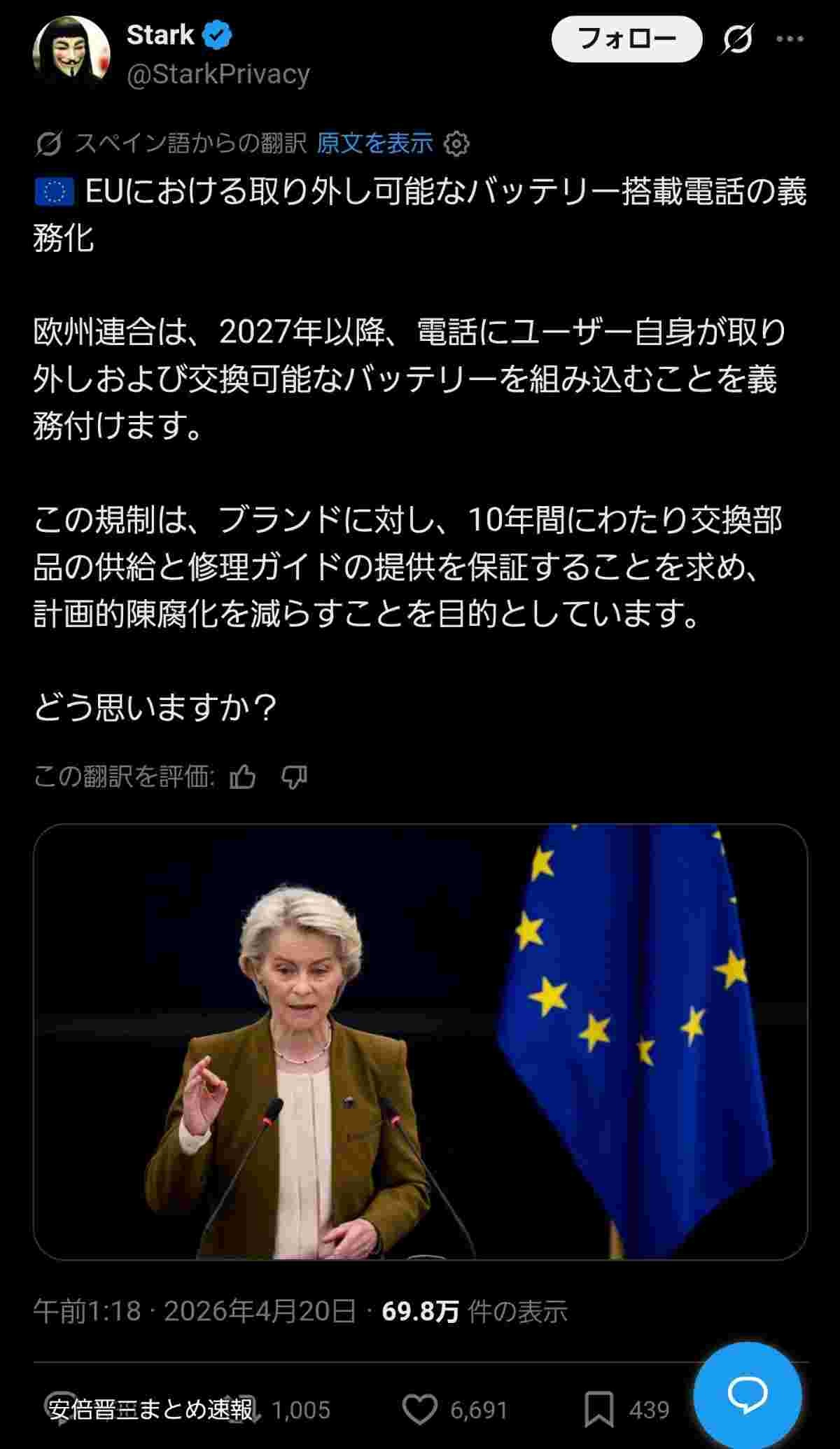Show the original text (原文を表示)
Image resolution: width=840 pixels, height=1449 pixels.
374,143
